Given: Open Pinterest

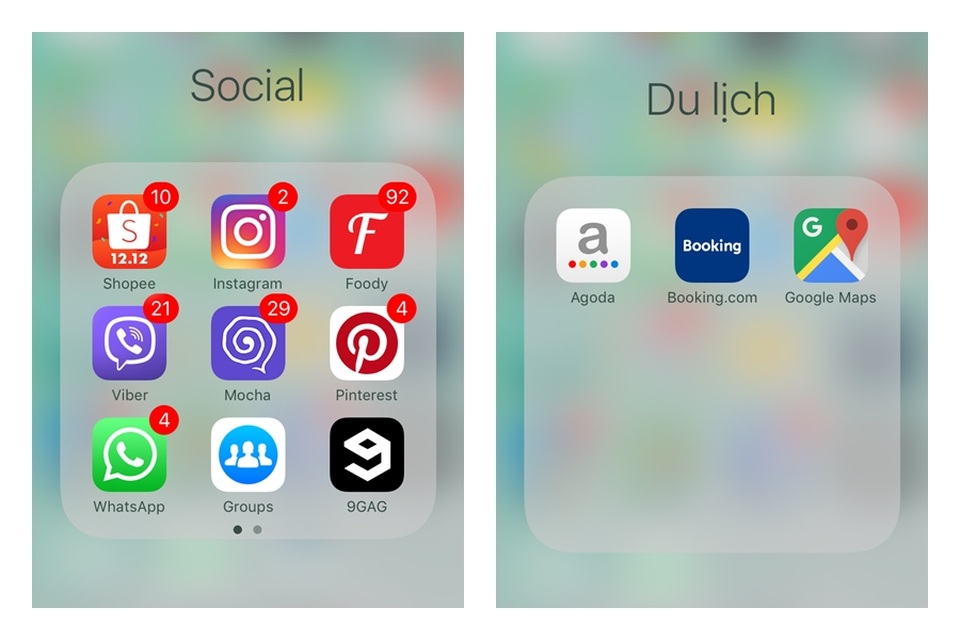Looking at the screenshot, I should coord(367,343).
